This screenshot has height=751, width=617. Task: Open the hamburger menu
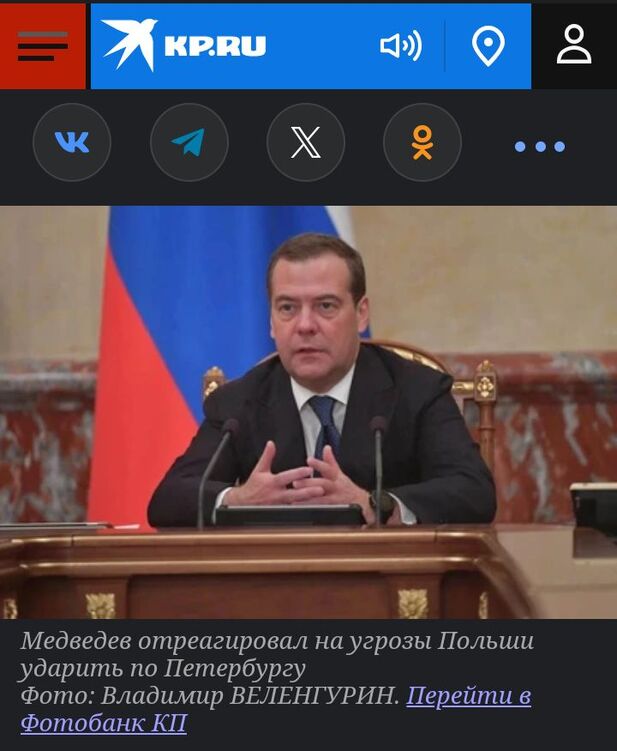click(42, 46)
